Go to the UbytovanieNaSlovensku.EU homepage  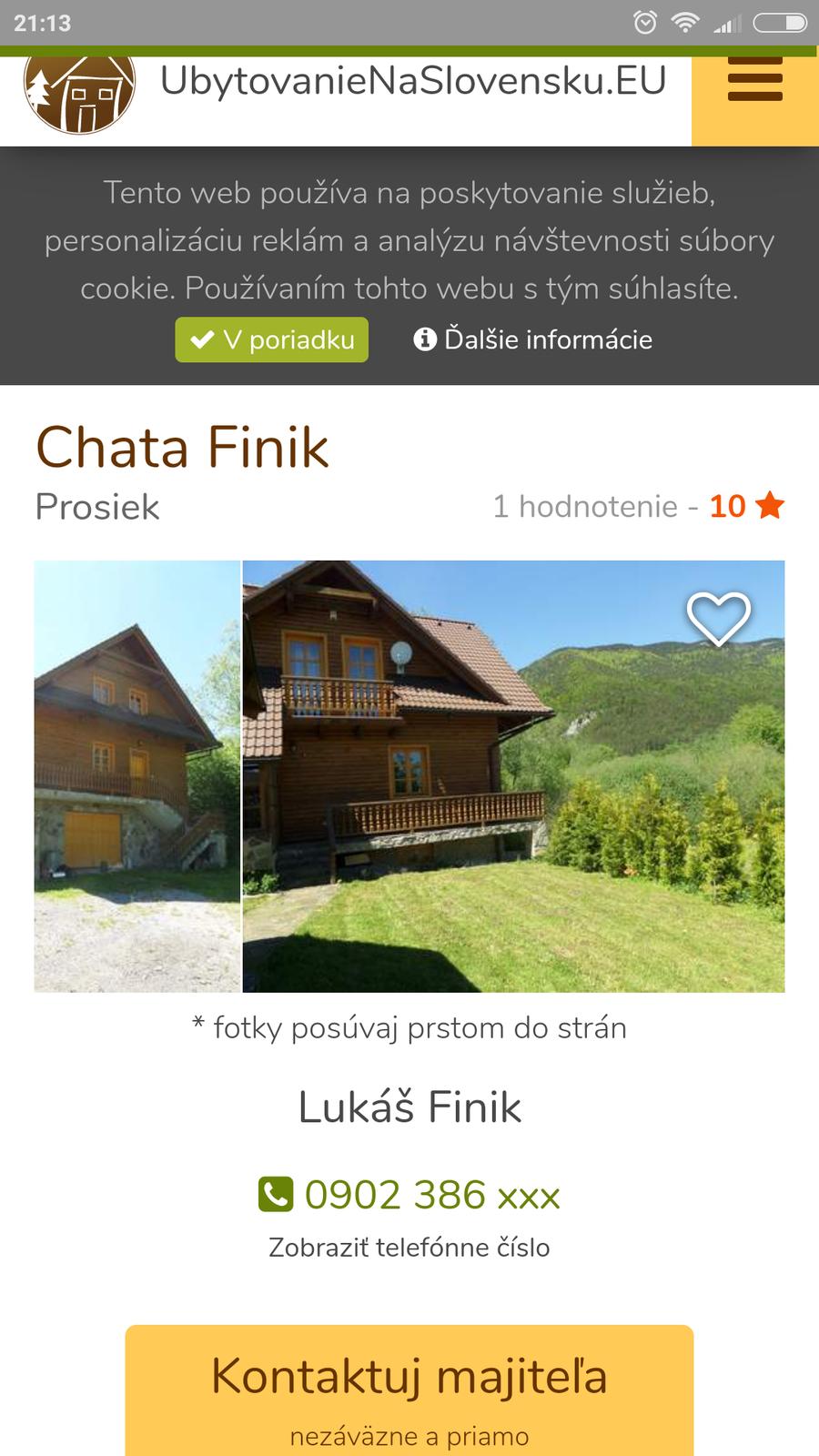(412, 82)
